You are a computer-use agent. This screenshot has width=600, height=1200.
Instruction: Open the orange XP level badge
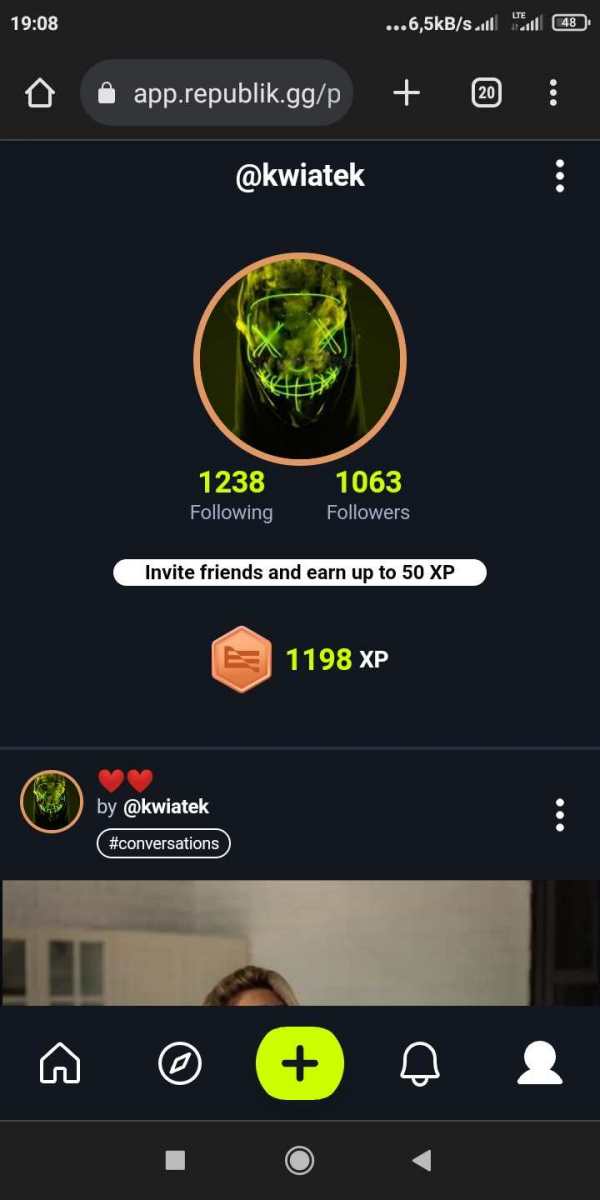241,659
